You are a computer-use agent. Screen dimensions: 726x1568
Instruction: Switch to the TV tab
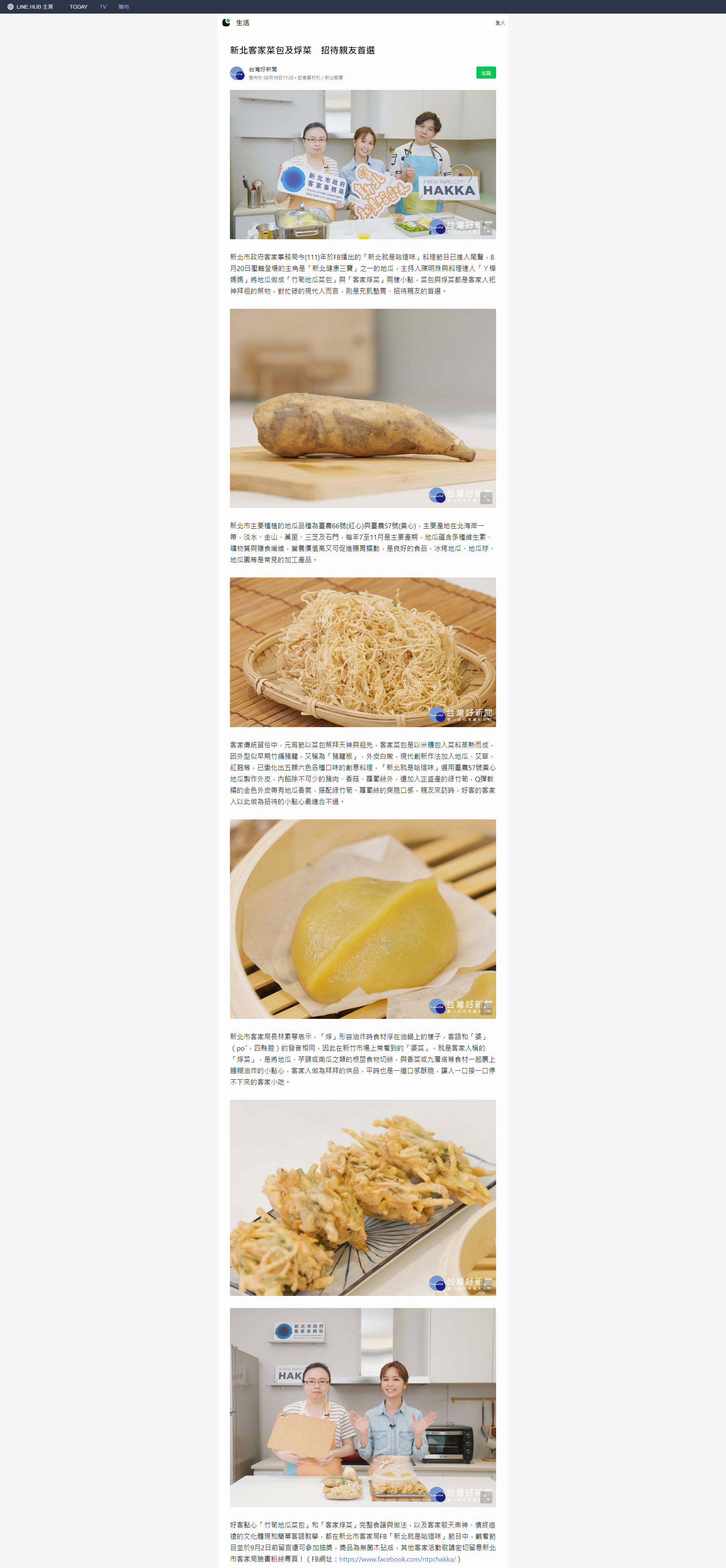pos(103,7)
